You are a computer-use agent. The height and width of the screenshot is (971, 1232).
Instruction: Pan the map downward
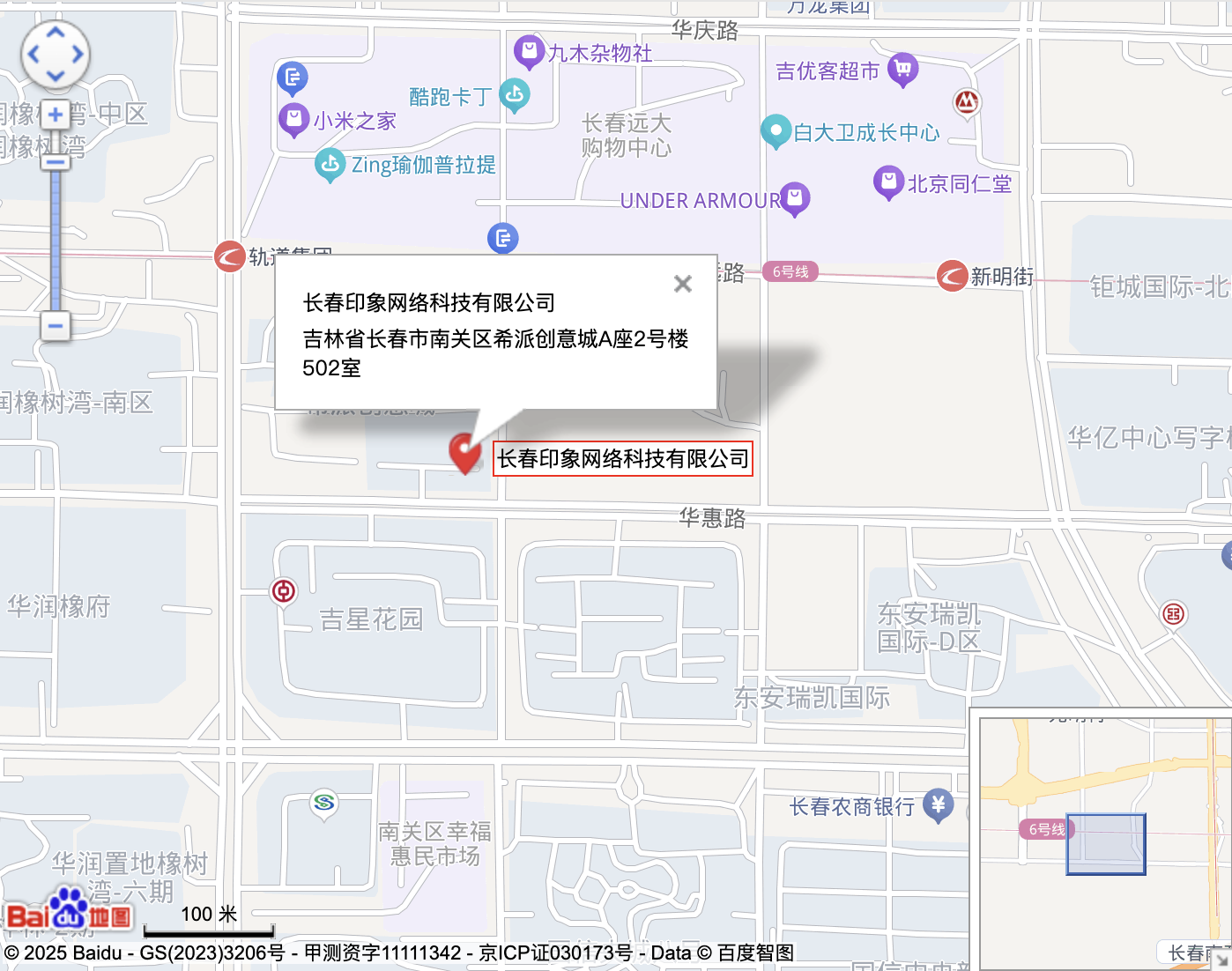56,76
